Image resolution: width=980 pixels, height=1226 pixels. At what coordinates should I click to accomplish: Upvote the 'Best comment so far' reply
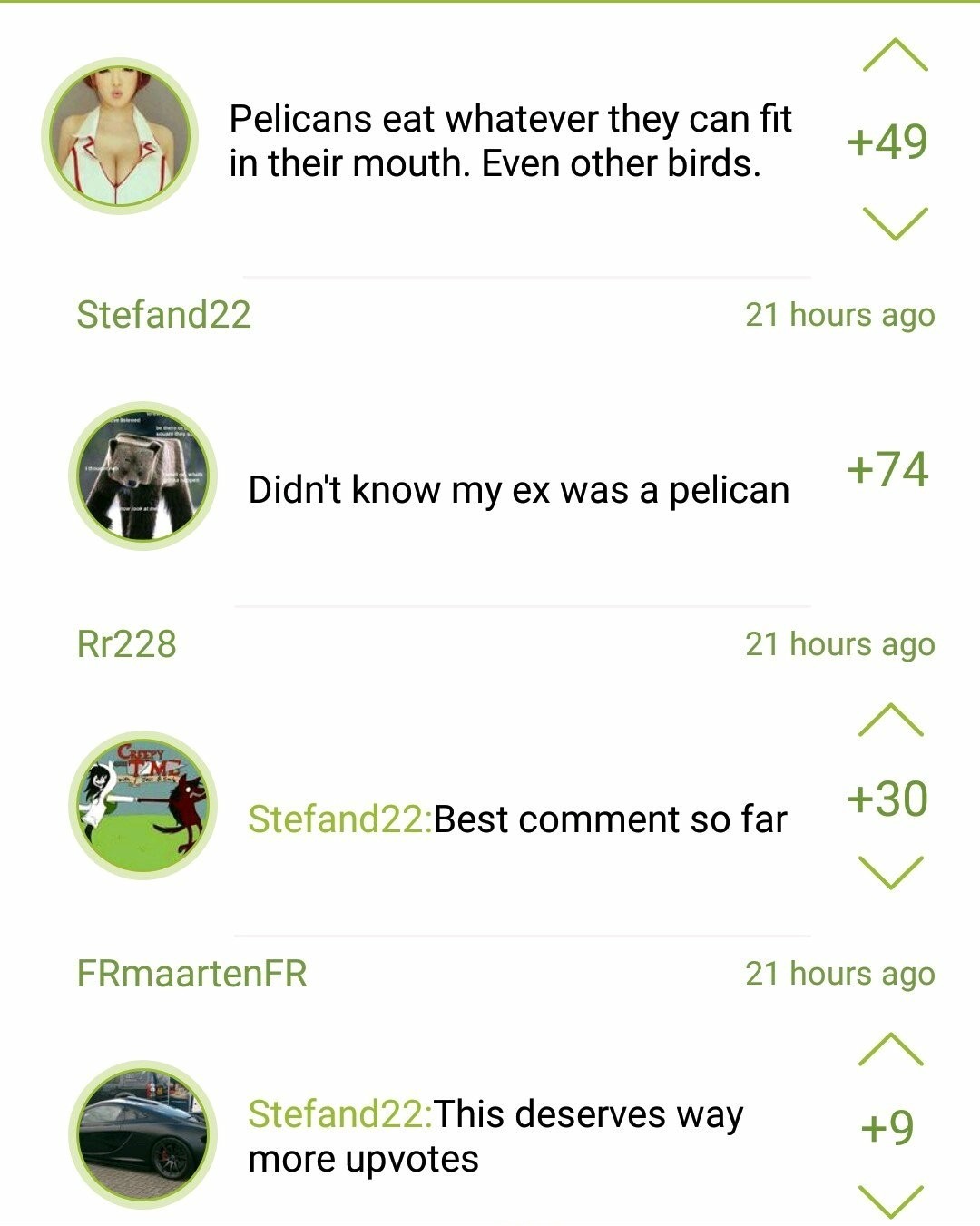click(x=890, y=721)
